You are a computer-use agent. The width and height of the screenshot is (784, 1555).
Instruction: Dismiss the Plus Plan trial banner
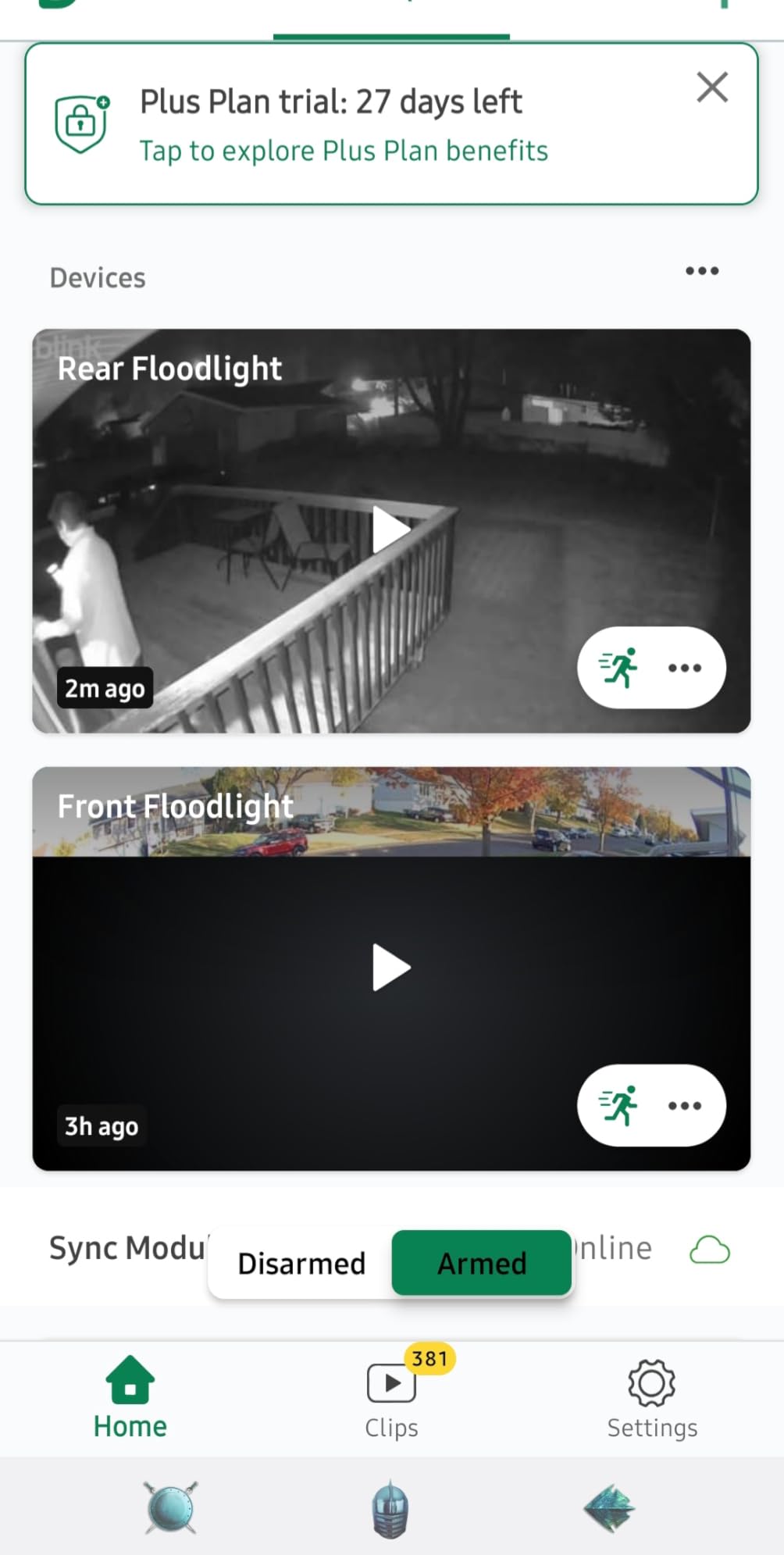coord(712,87)
